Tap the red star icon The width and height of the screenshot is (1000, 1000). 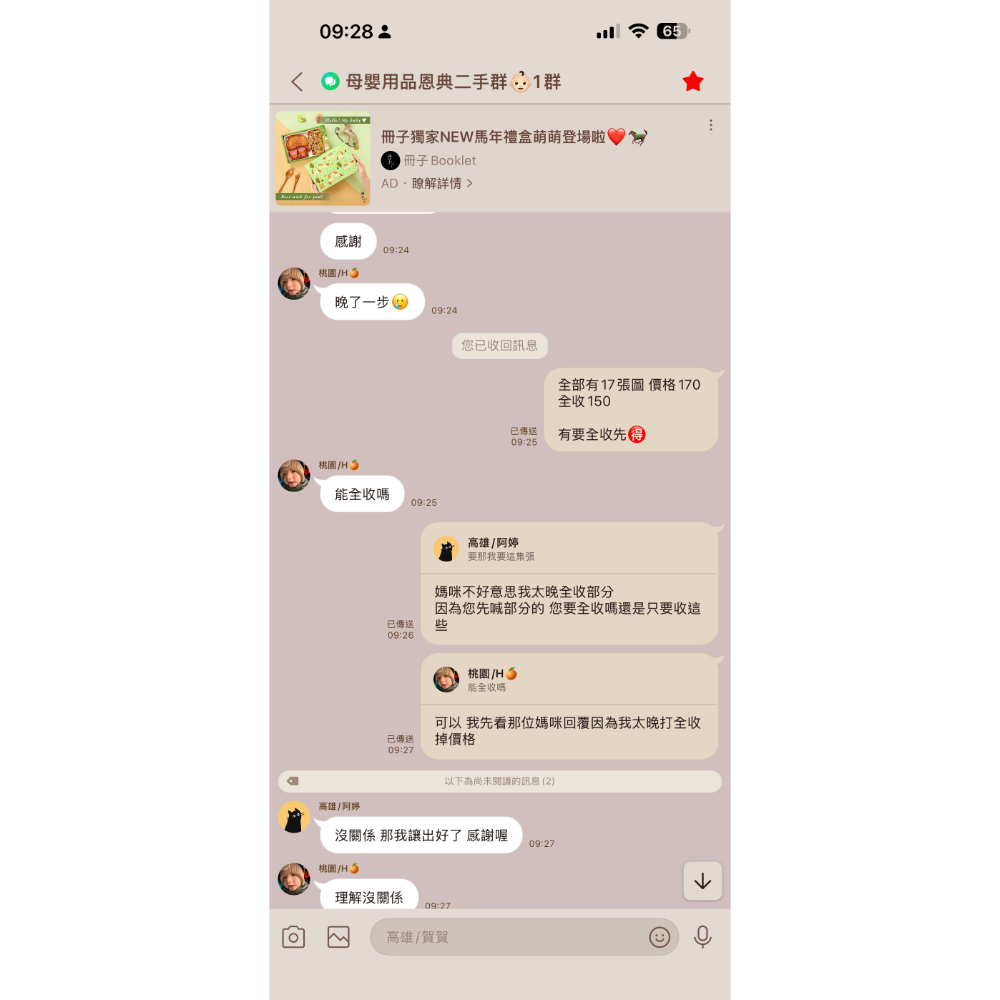click(x=693, y=82)
